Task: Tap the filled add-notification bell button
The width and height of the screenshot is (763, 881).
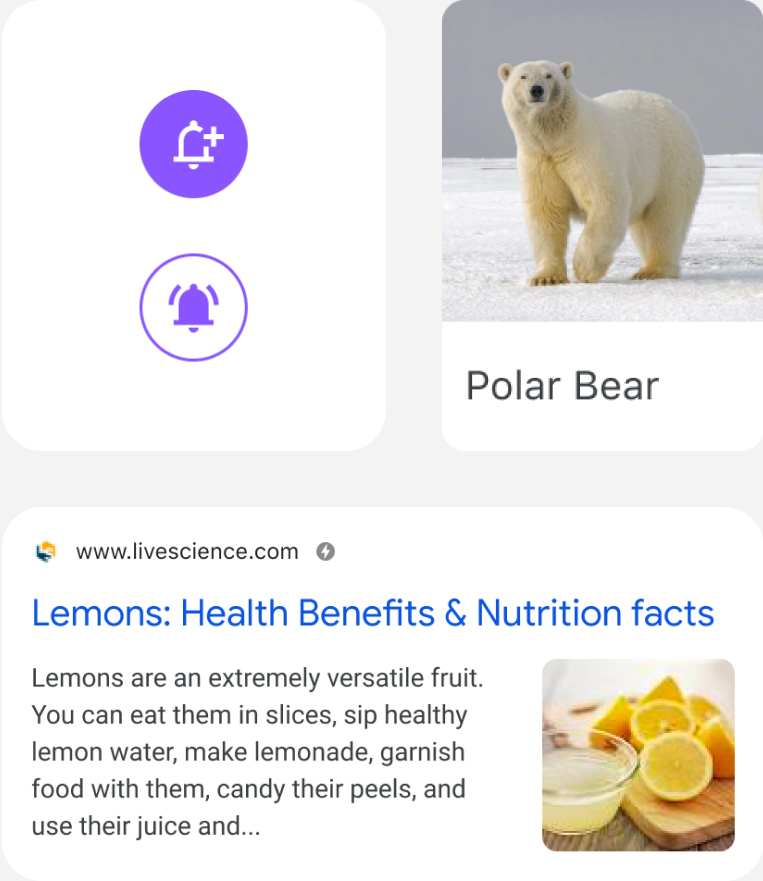Action: pos(193,145)
